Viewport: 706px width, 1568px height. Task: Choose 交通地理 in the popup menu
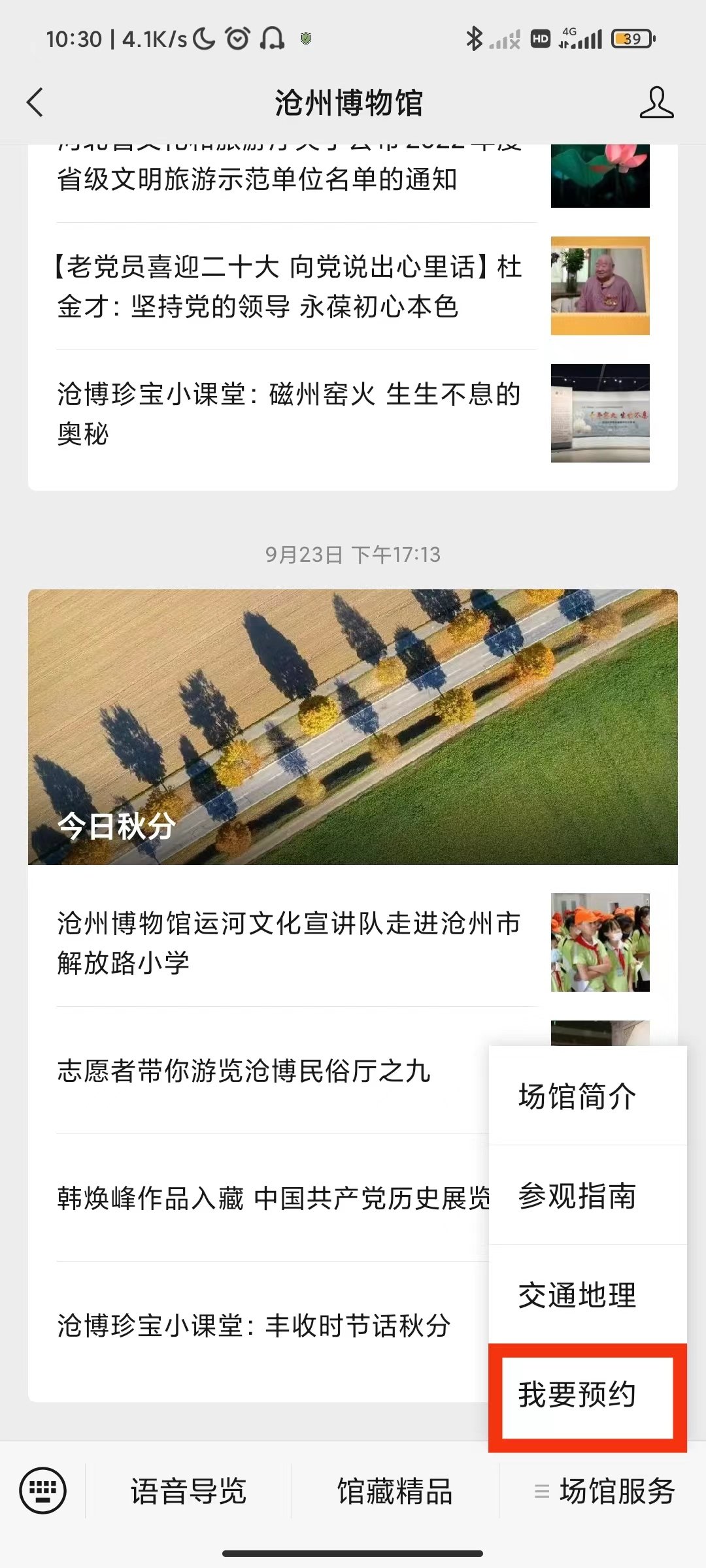577,1296
